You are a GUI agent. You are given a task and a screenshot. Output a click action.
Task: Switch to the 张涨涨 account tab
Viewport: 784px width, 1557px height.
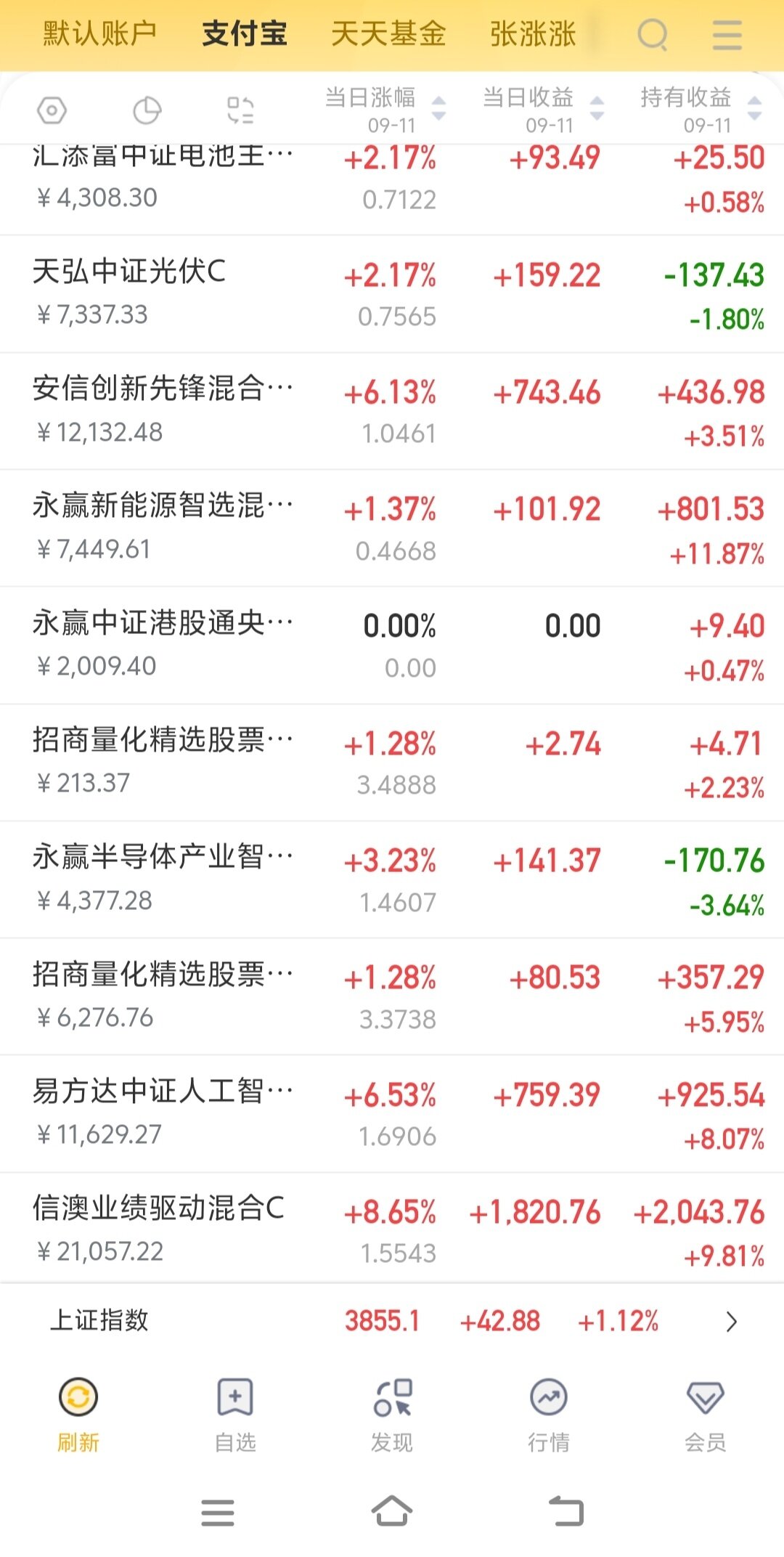point(533,33)
